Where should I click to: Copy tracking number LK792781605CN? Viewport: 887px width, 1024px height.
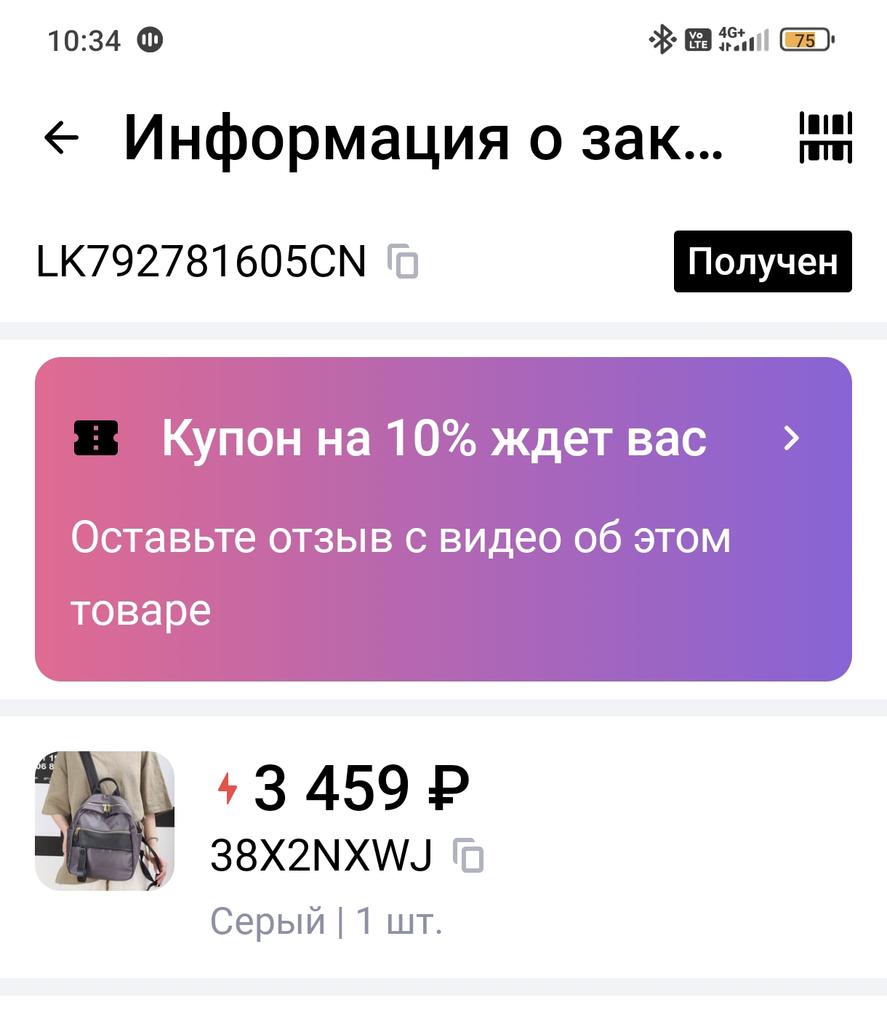coord(403,262)
